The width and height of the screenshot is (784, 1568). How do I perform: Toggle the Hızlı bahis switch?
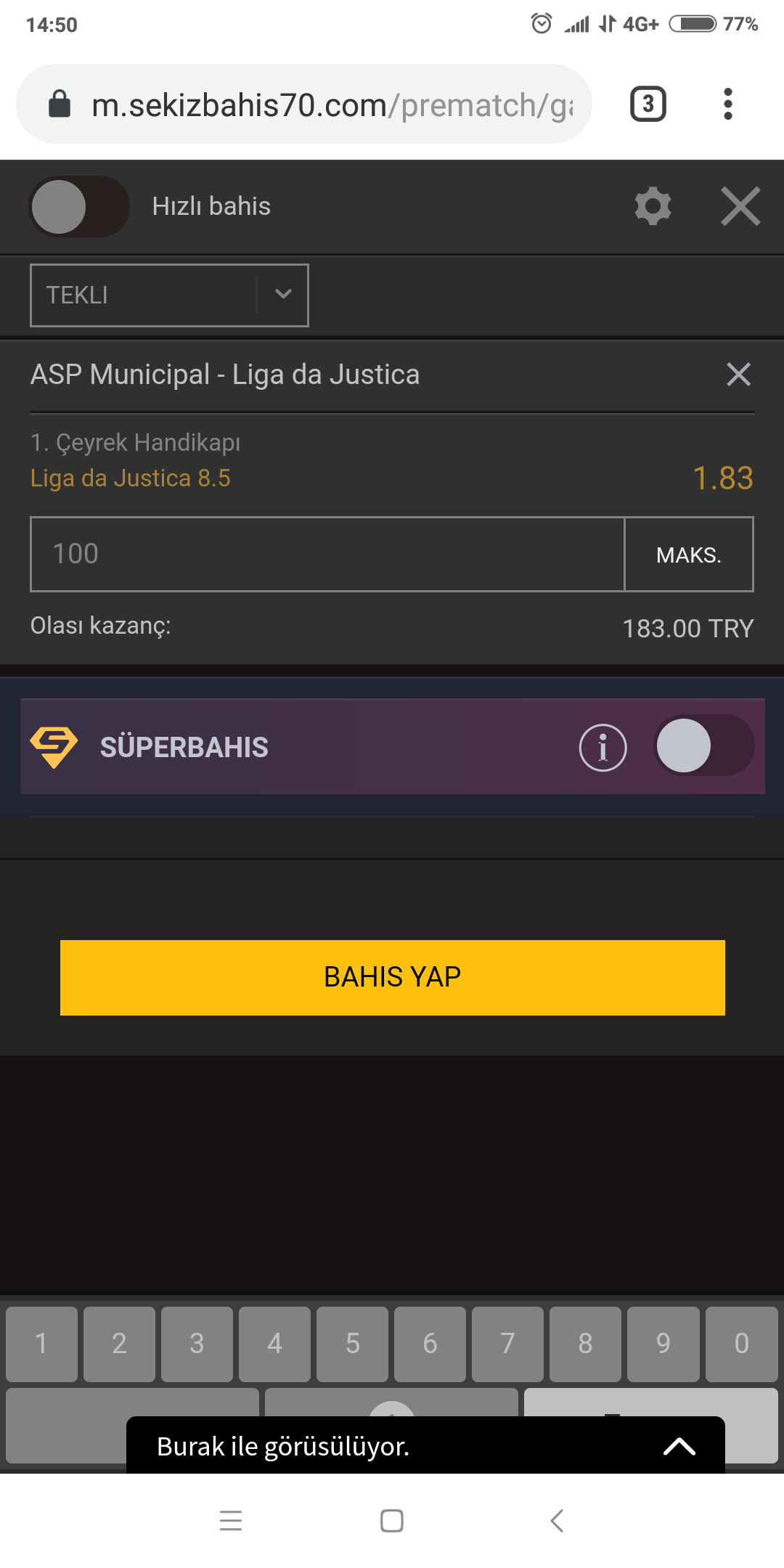(79, 206)
